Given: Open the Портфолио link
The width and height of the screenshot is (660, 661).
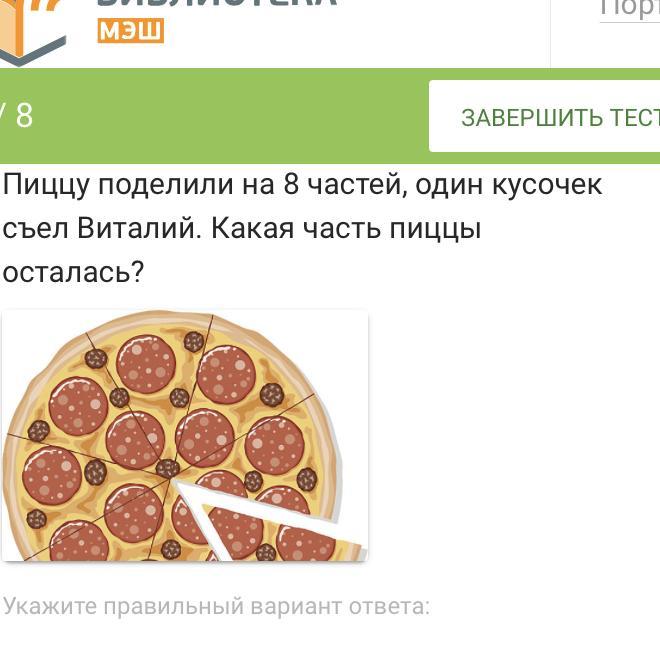Looking at the screenshot, I should click(630, 9).
